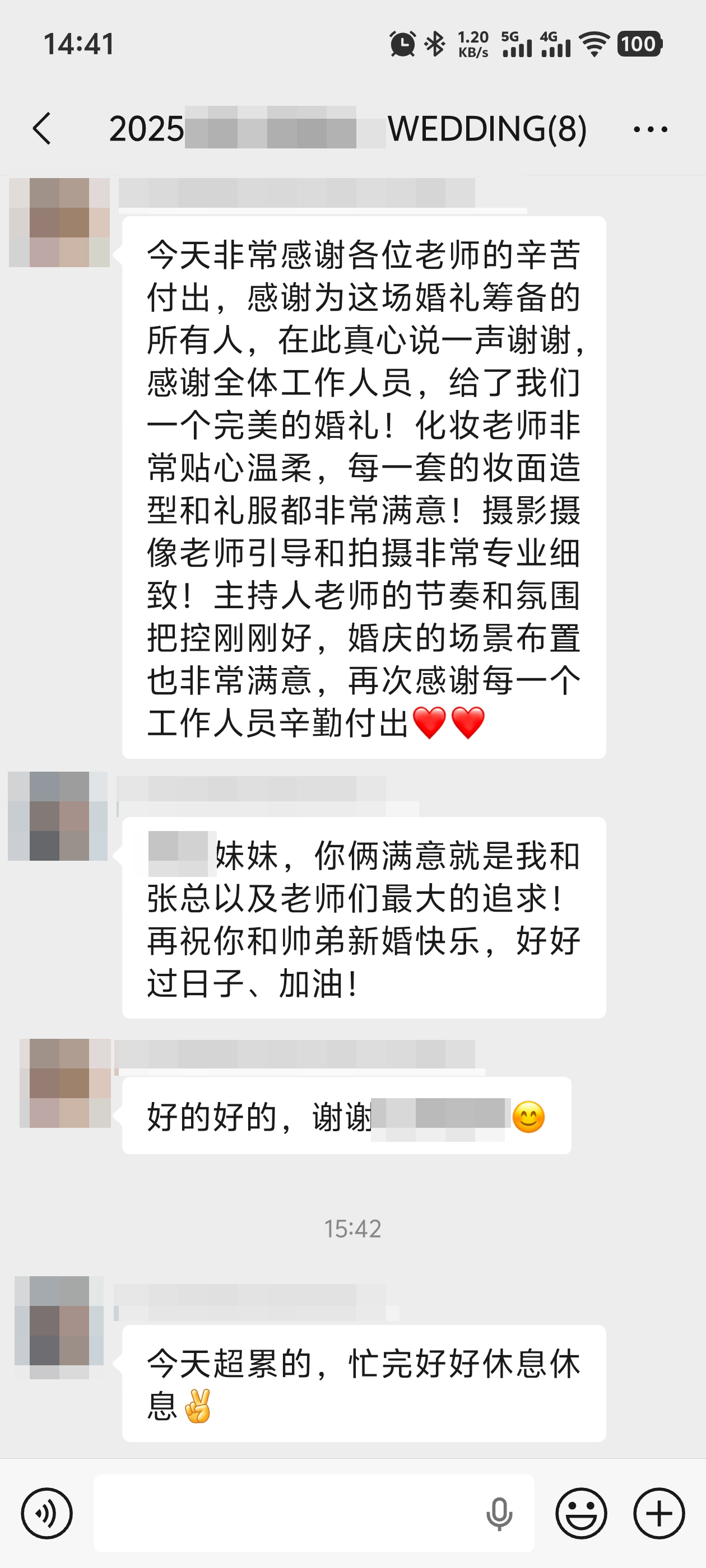Open avatar of sender thanking all teachers
The image size is (706, 1568).
(59, 222)
